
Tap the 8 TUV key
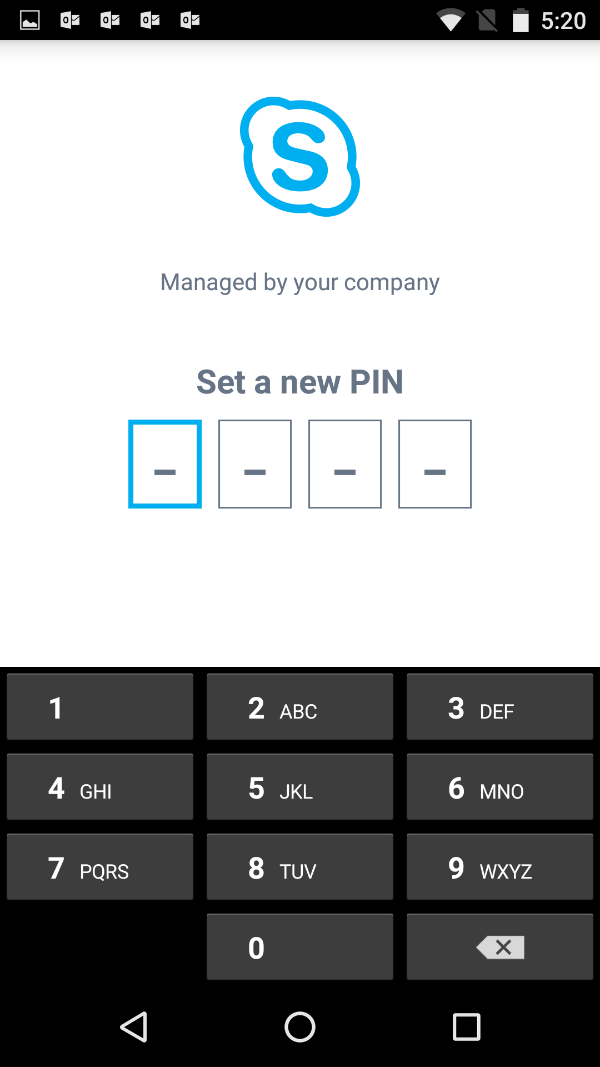pyautogui.click(x=300, y=867)
